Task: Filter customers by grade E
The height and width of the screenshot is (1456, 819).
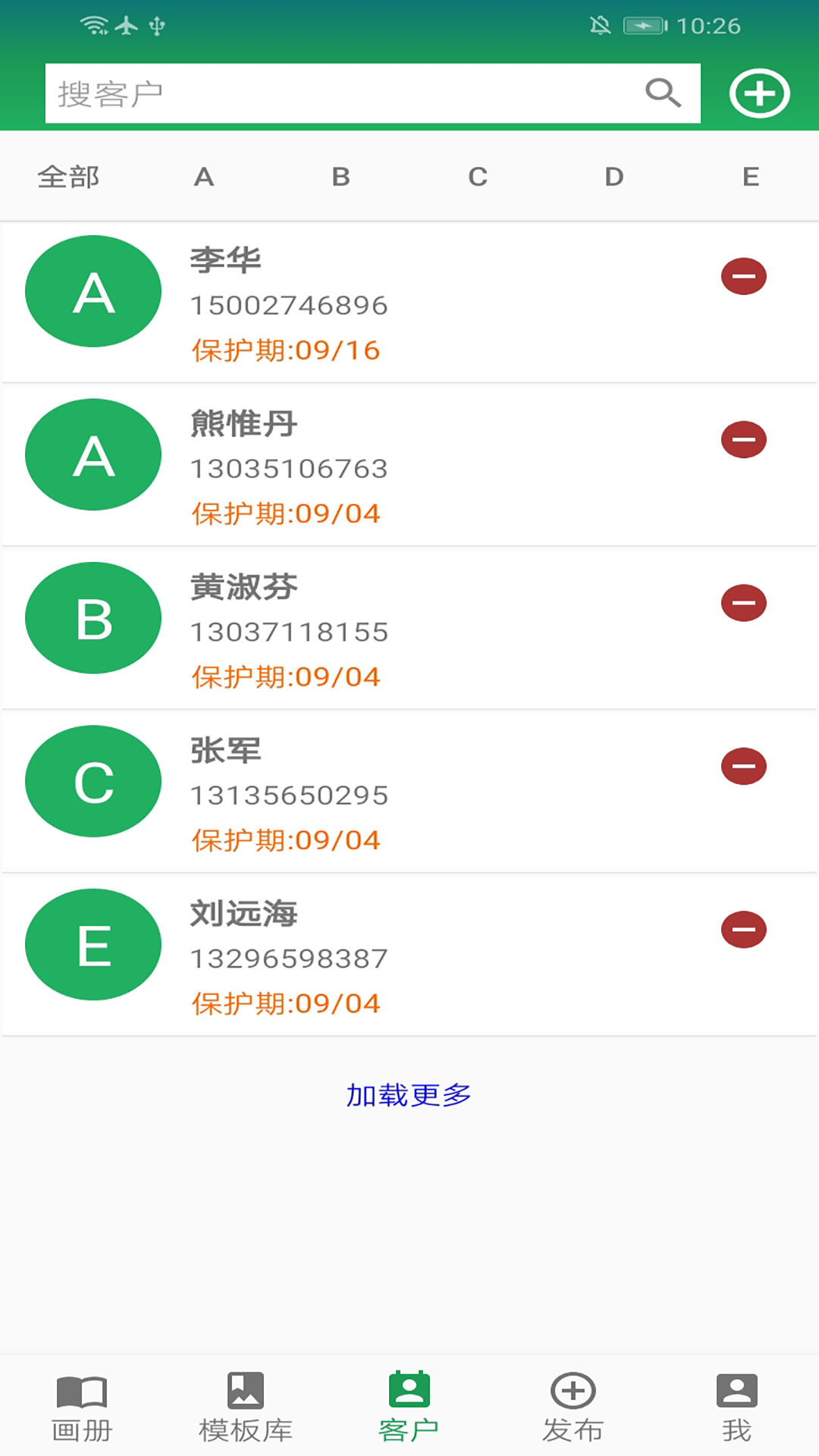Action: (x=751, y=177)
